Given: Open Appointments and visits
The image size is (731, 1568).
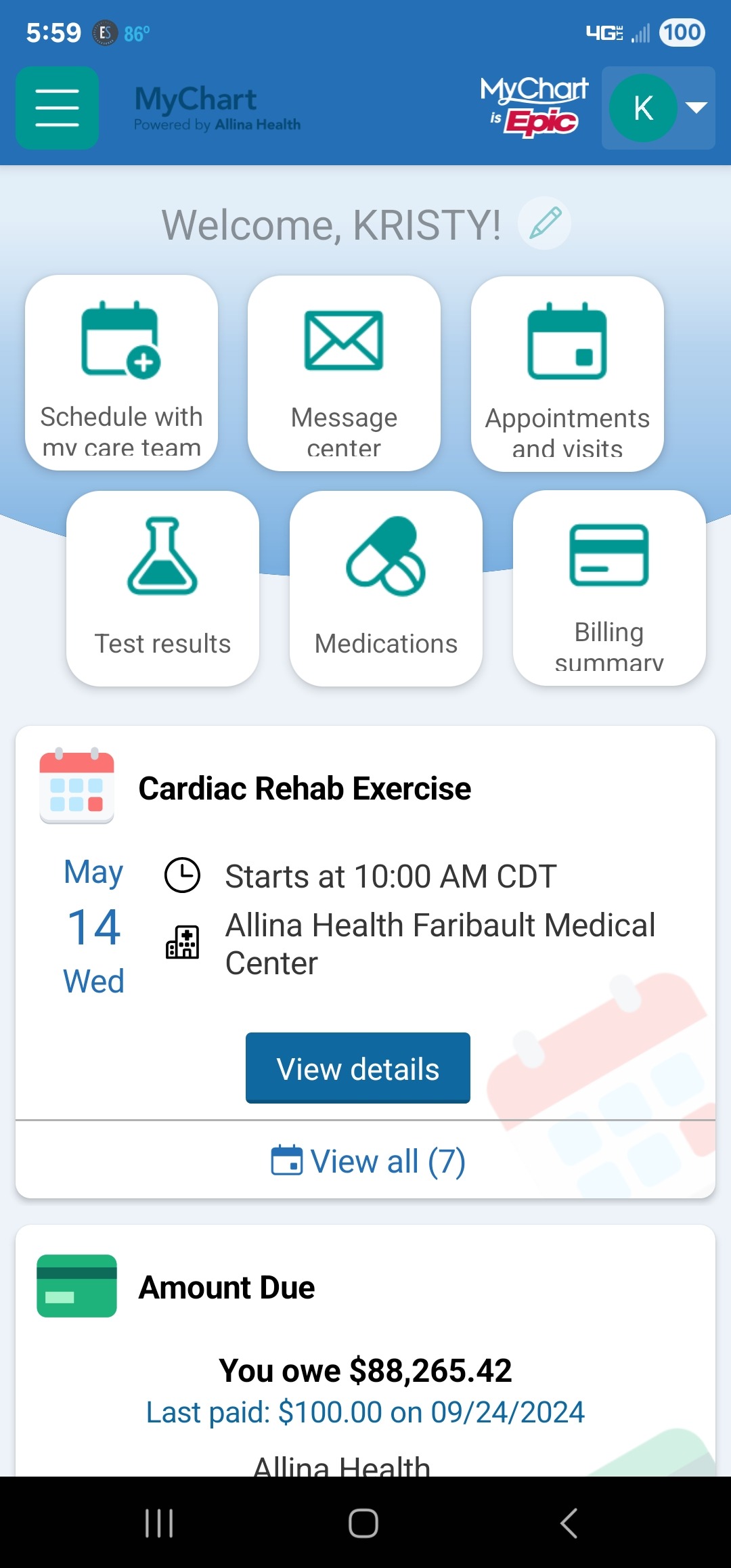Looking at the screenshot, I should coord(567,374).
